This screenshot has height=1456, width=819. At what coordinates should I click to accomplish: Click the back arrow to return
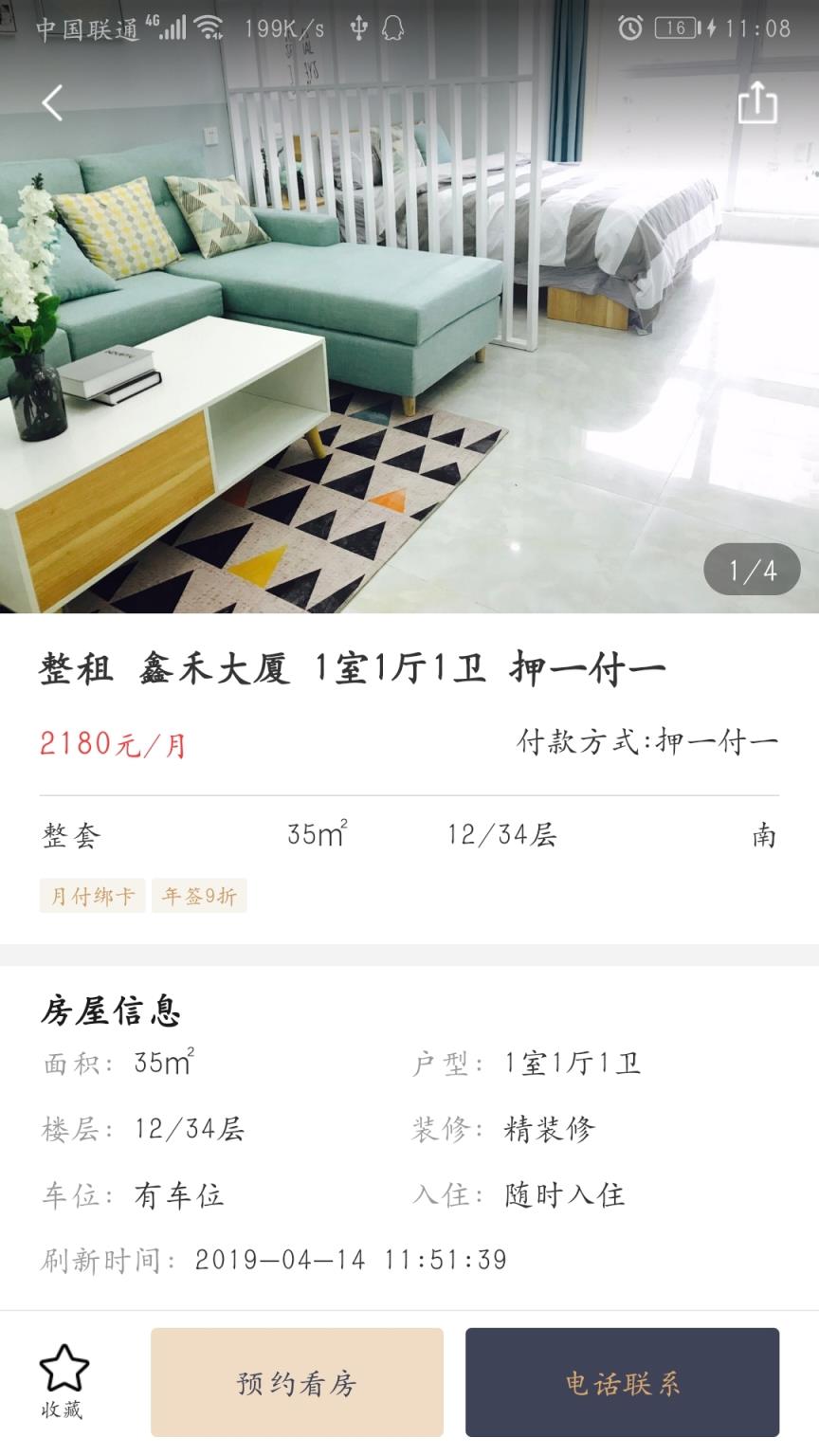coord(52,102)
